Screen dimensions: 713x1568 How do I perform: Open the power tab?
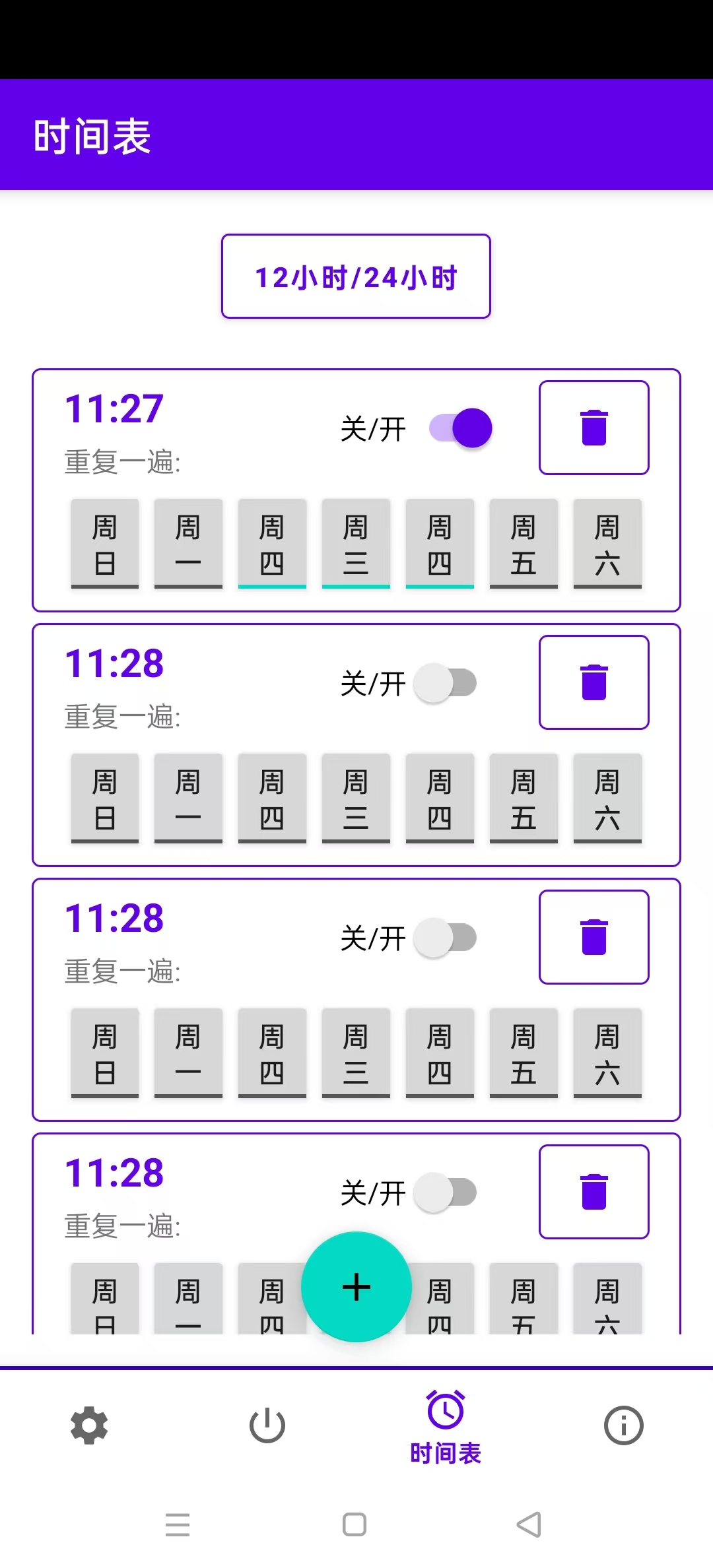click(267, 1425)
